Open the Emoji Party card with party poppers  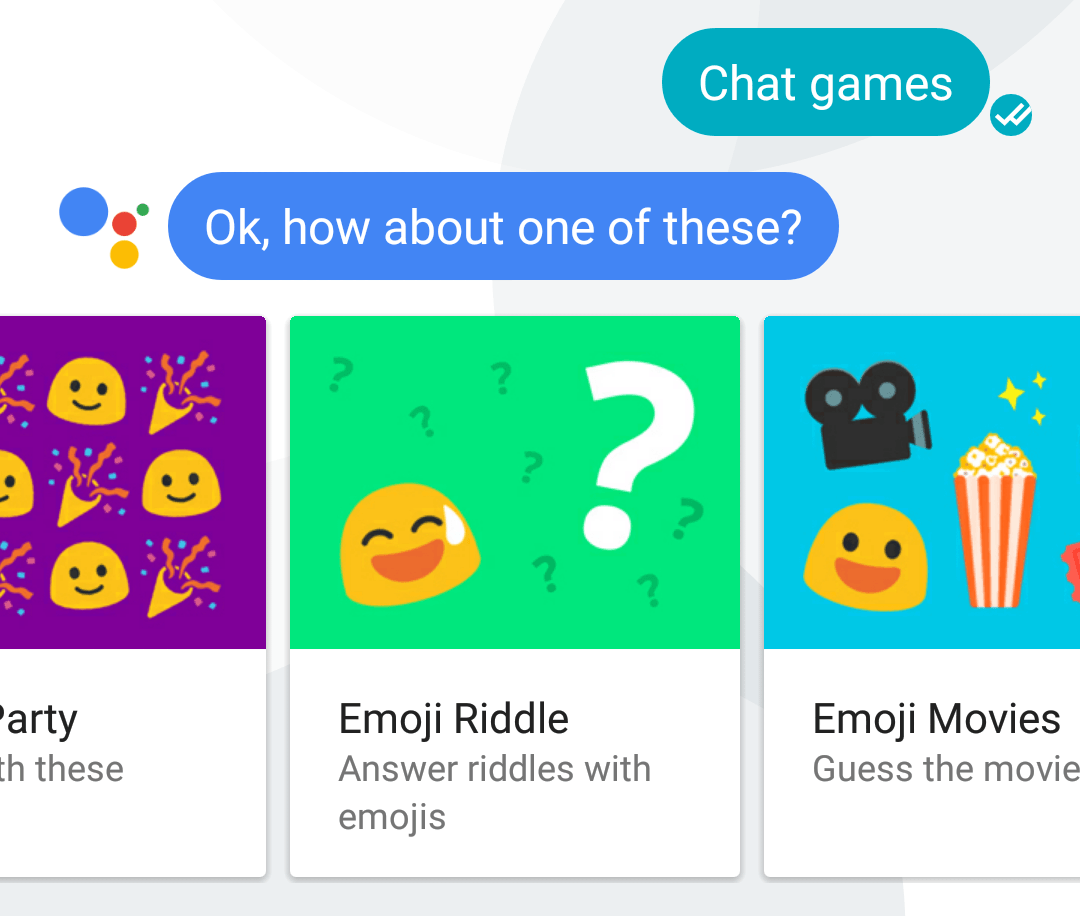coord(132,596)
